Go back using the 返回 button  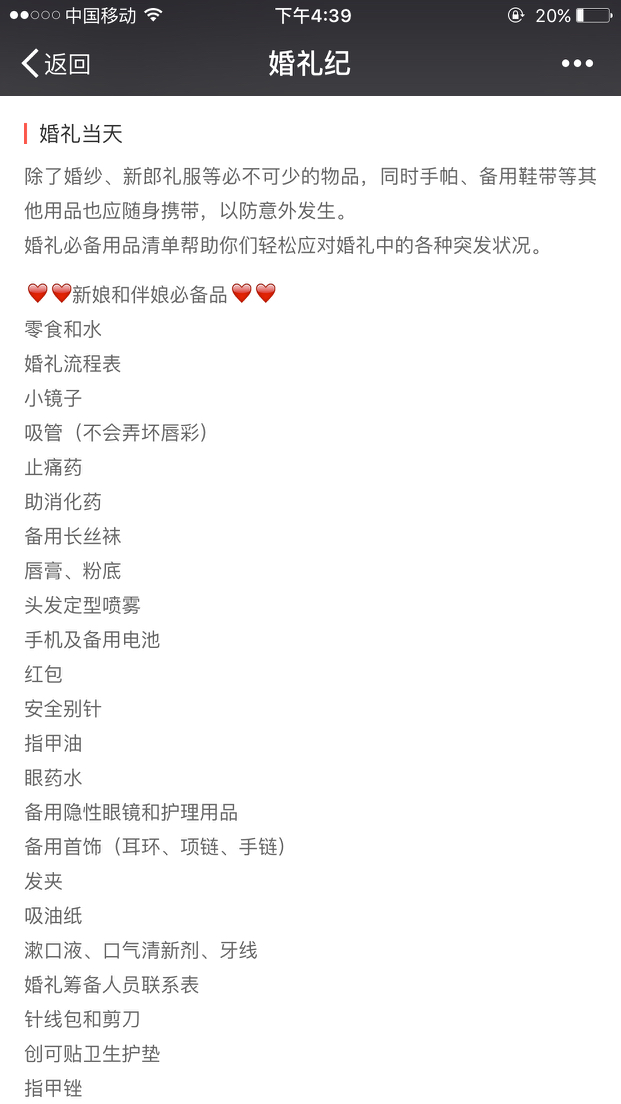pyautogui.click(x=56, y=64)
